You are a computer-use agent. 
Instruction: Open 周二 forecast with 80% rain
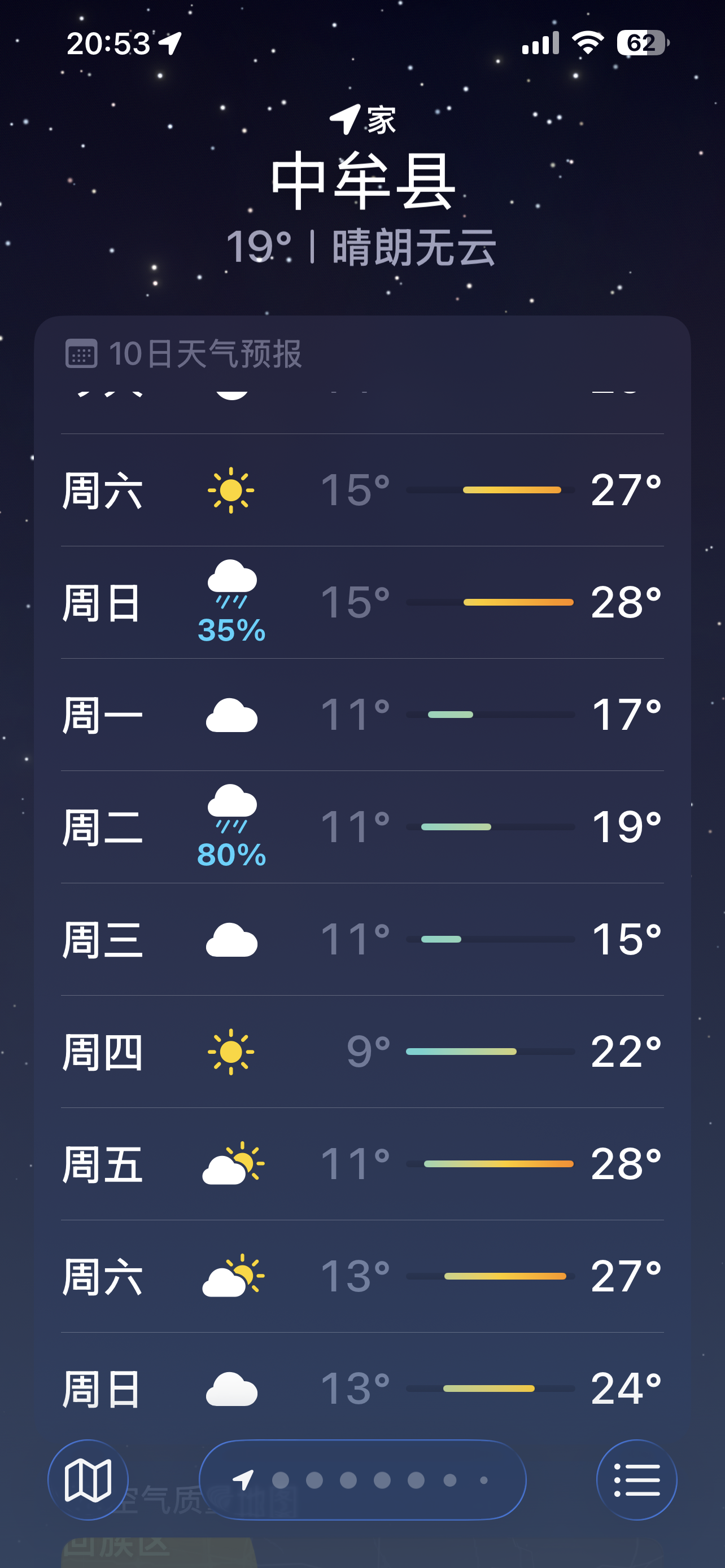362,826
